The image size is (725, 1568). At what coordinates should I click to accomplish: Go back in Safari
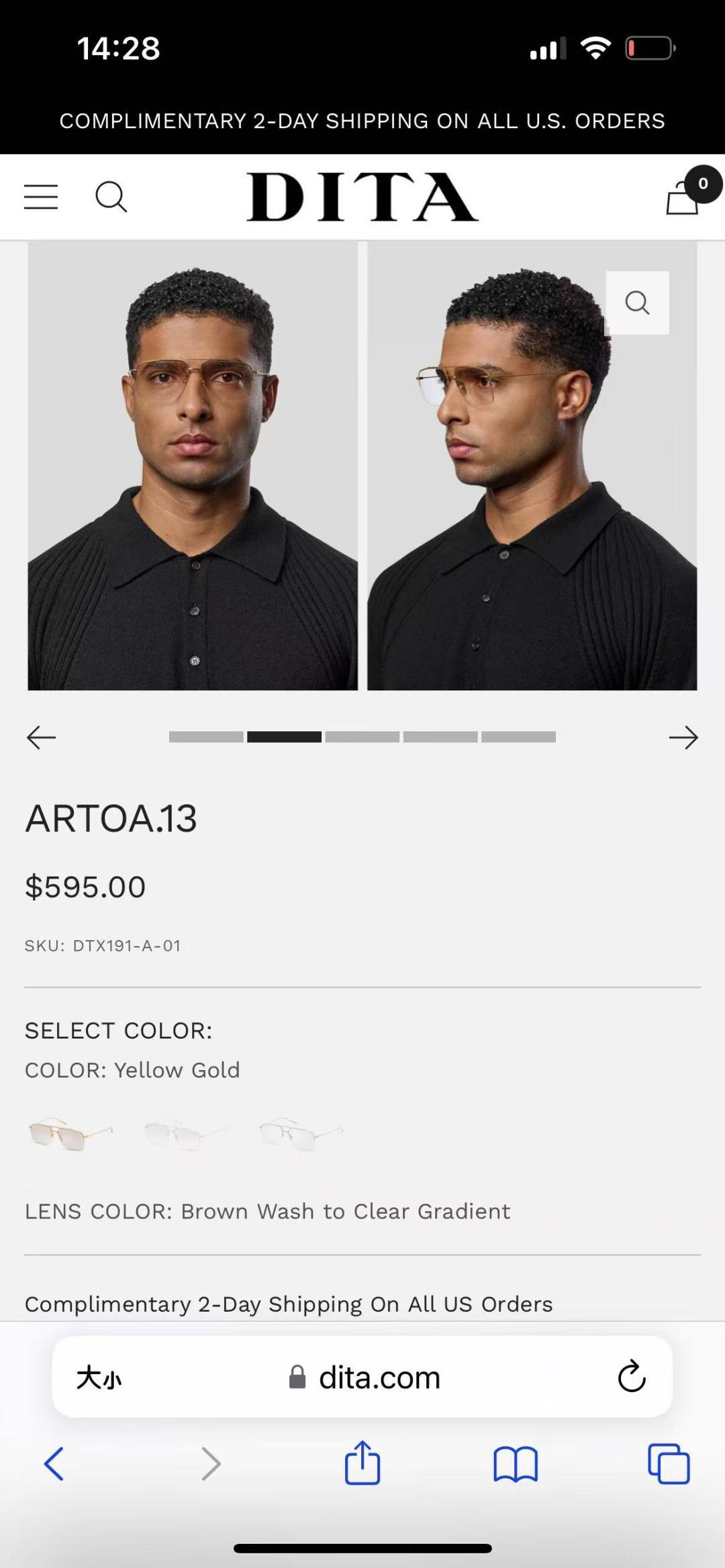[54, 1463]
